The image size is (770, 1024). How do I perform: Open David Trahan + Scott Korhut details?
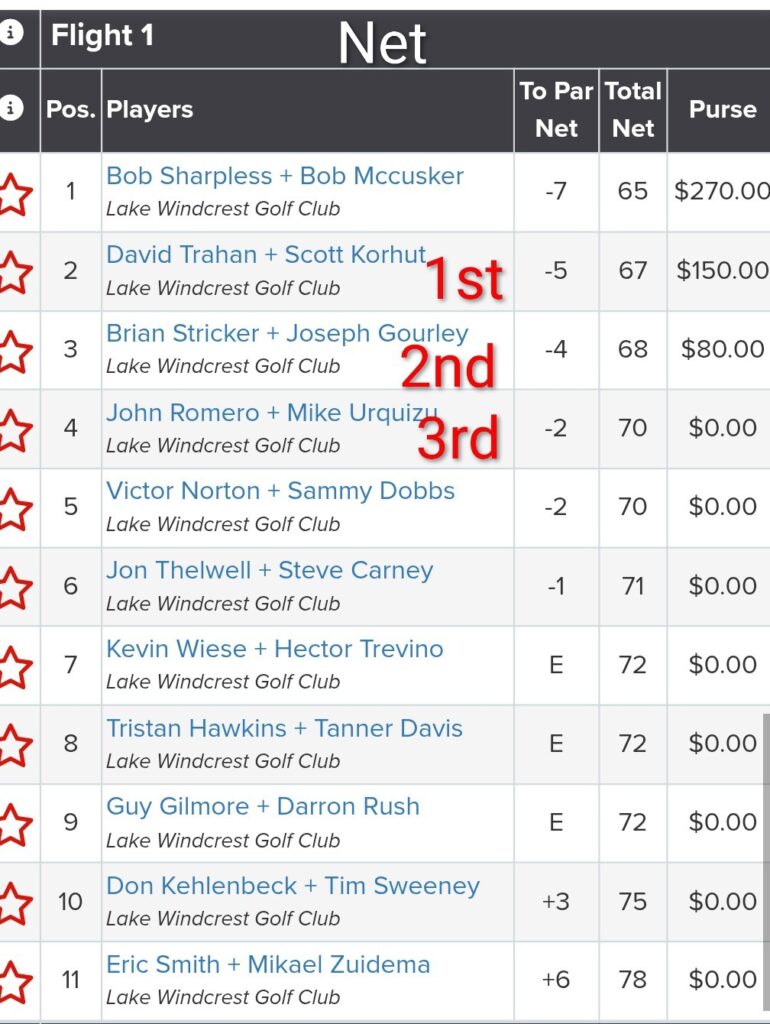pos(266,255)
